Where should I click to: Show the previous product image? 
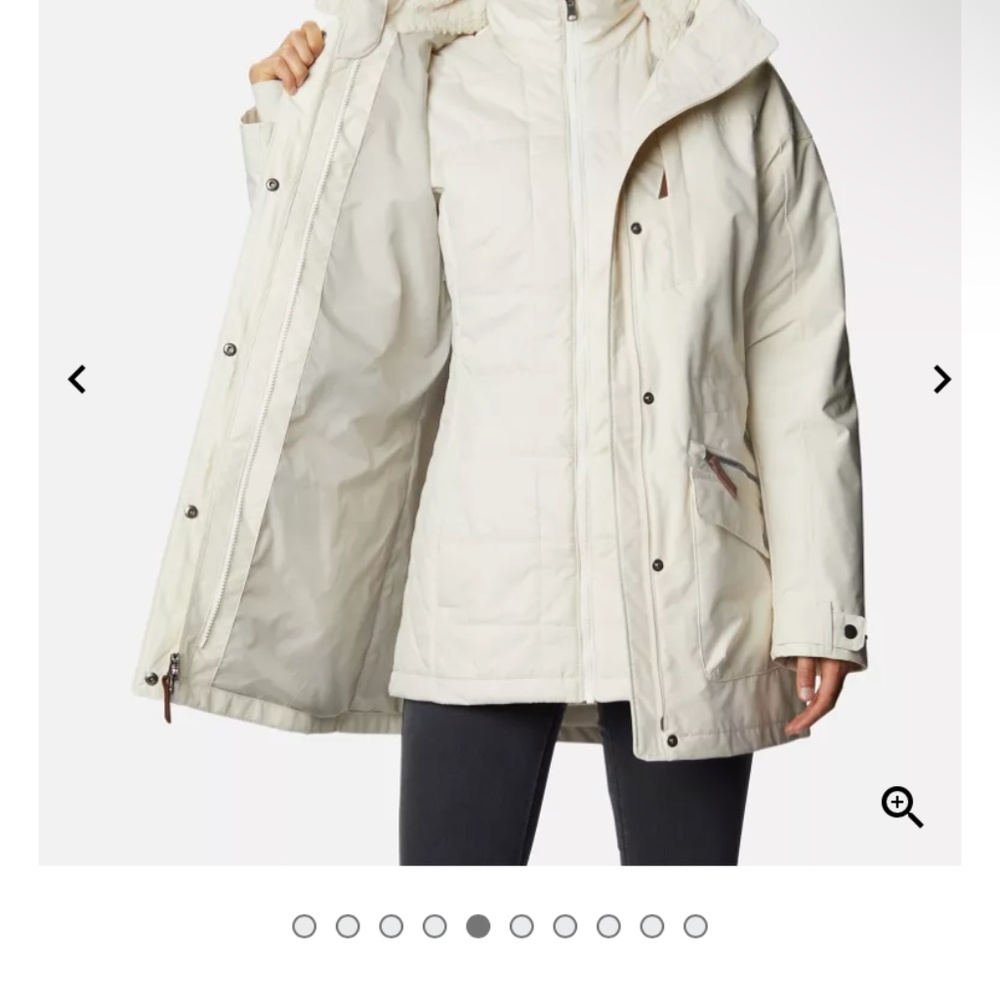coord(77,379)
